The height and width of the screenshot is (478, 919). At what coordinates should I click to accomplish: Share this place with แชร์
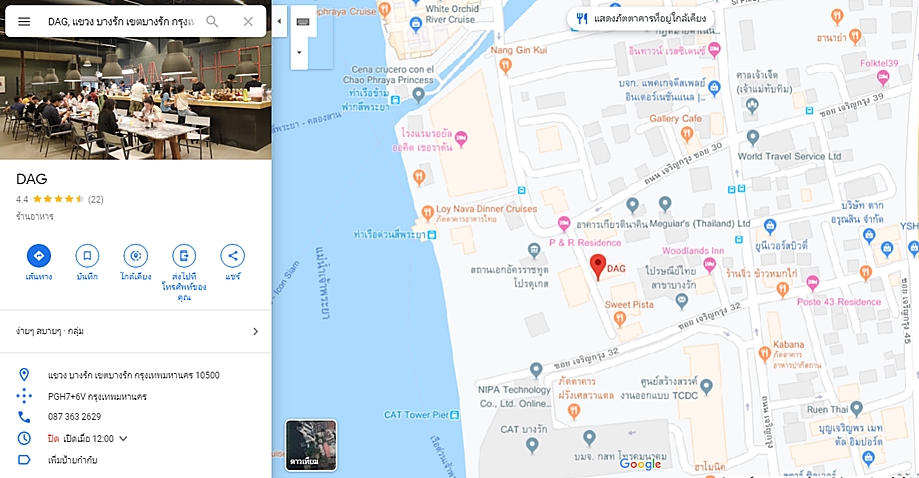point(232,256)
